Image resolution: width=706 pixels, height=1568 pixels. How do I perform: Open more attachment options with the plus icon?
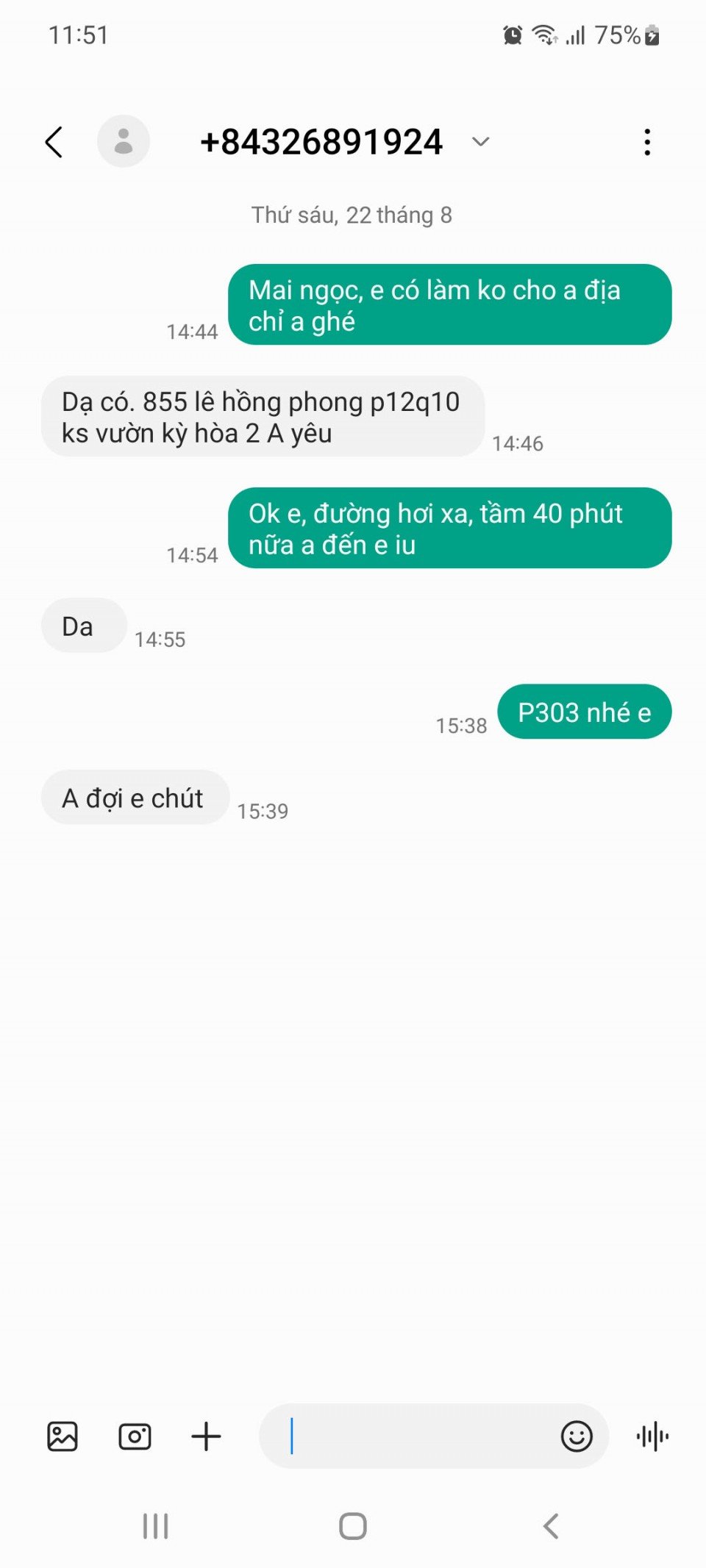point(206,1436)
